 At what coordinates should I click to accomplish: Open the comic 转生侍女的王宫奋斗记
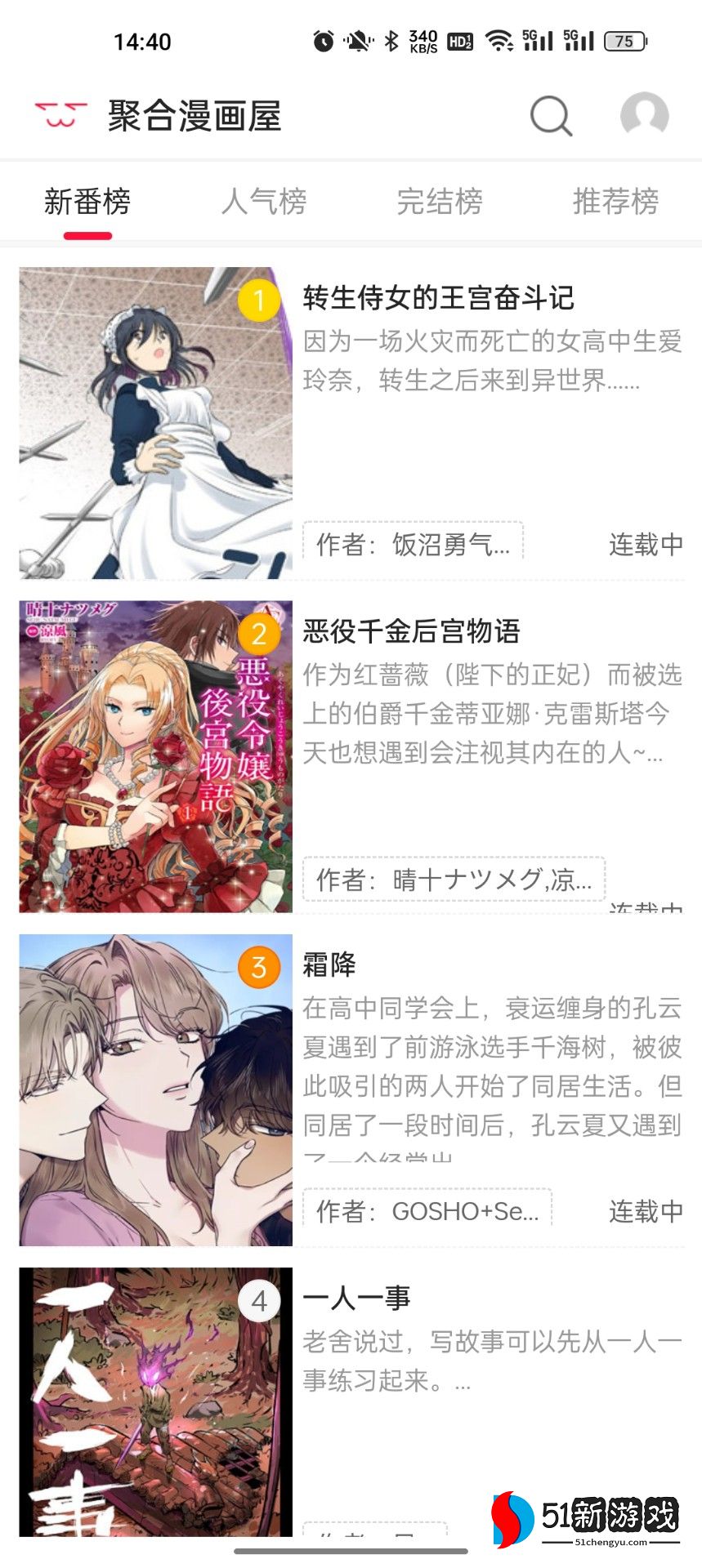(438, 298)
